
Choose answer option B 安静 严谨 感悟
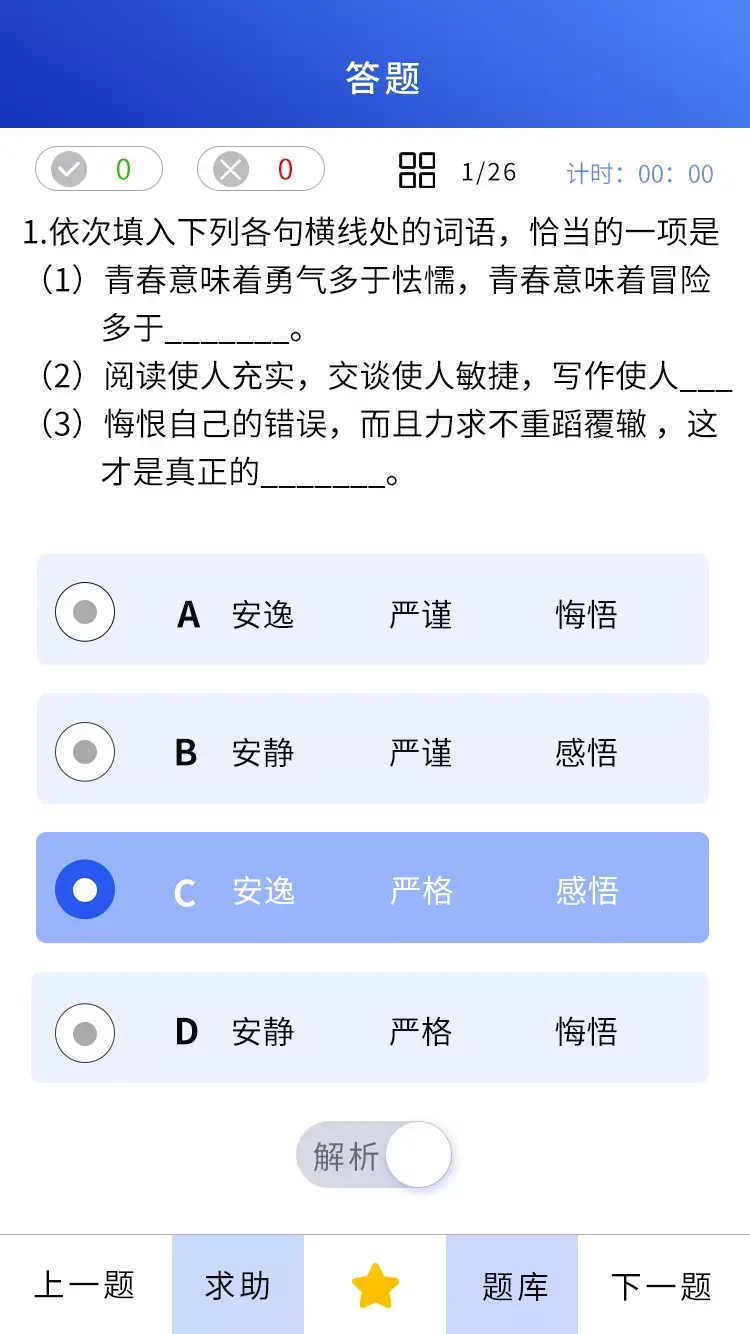point(372,749)
